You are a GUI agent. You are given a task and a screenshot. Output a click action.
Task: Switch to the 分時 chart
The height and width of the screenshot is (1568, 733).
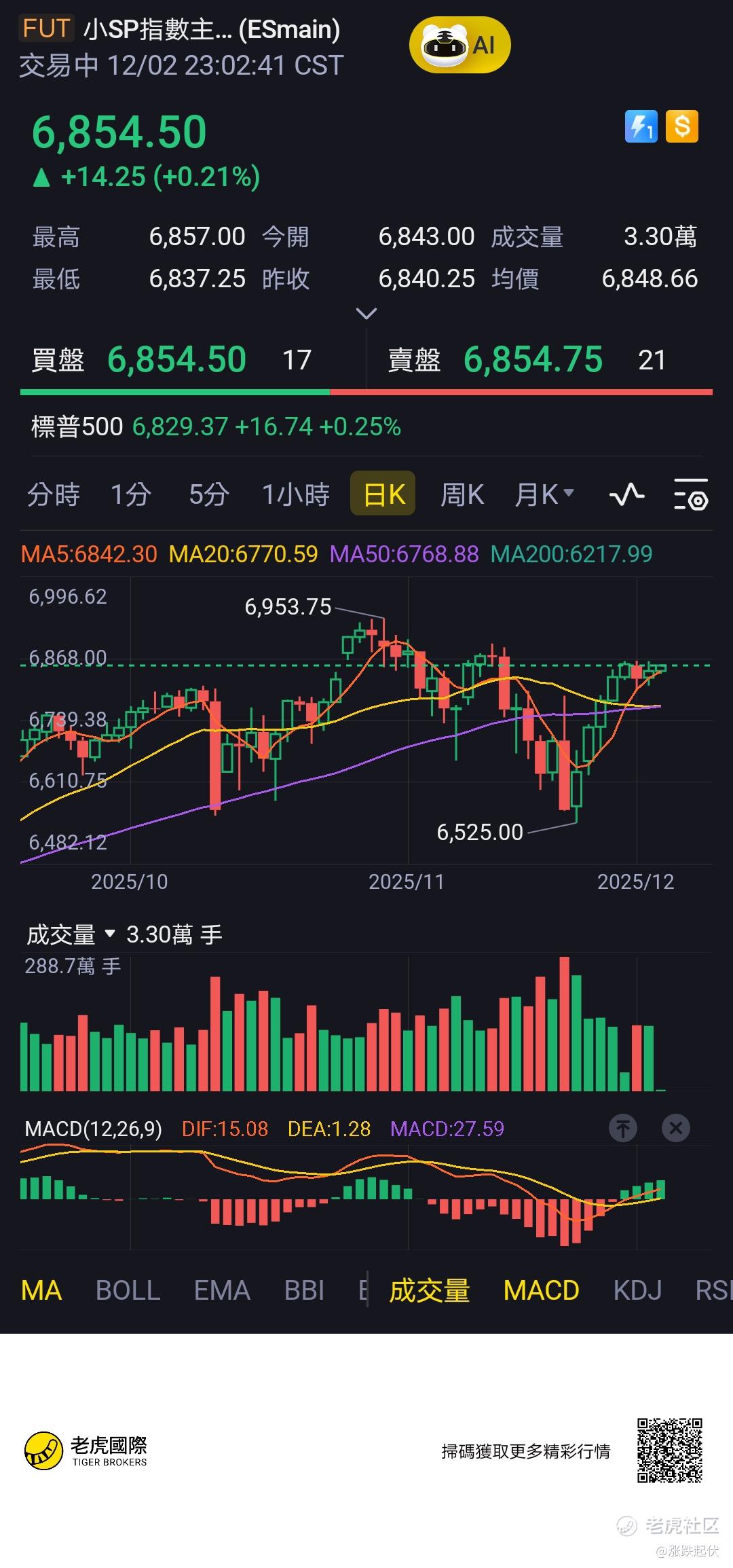(54, 494)
